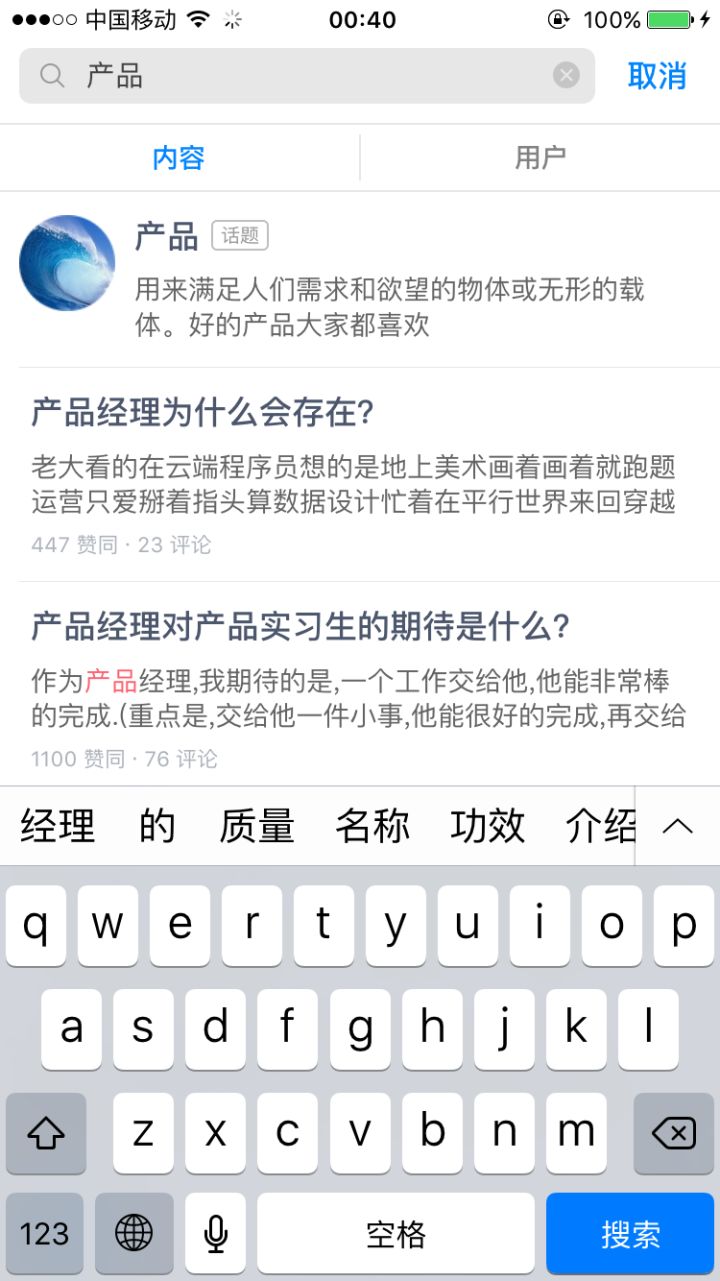
Task: Choose keyboard suggestion 质量
Action: click(257, 826)
